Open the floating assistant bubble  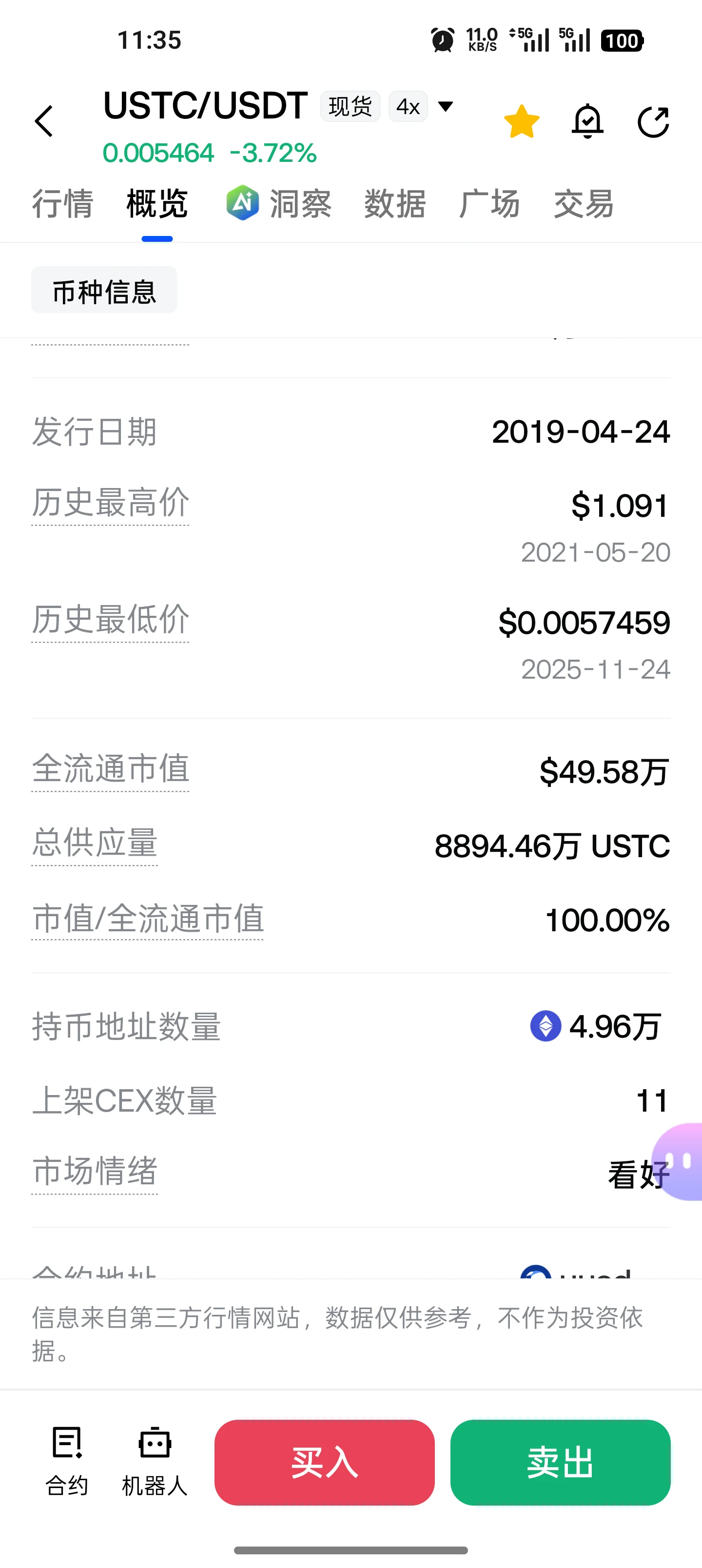677,1161
